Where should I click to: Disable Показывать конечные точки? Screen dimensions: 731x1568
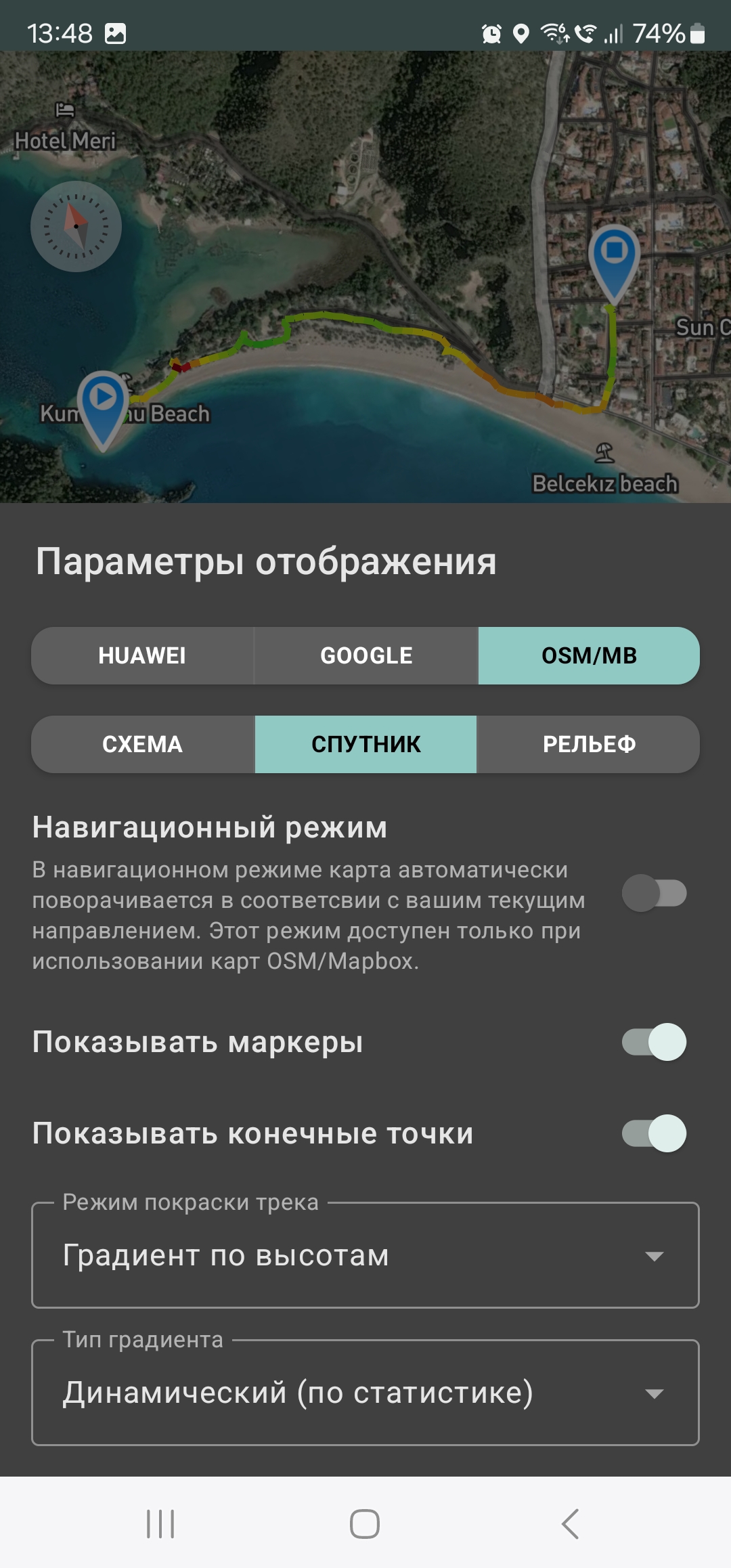654,1133
